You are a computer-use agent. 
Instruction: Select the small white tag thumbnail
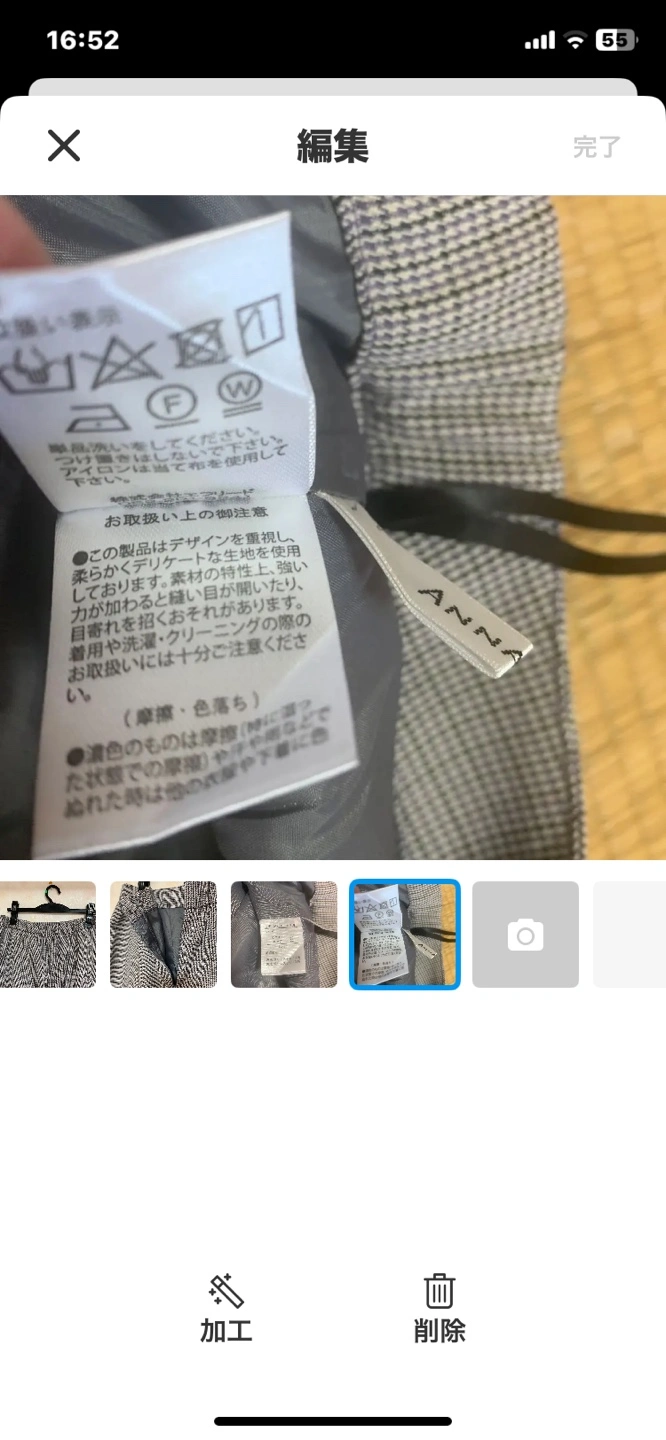click(284, 934)
